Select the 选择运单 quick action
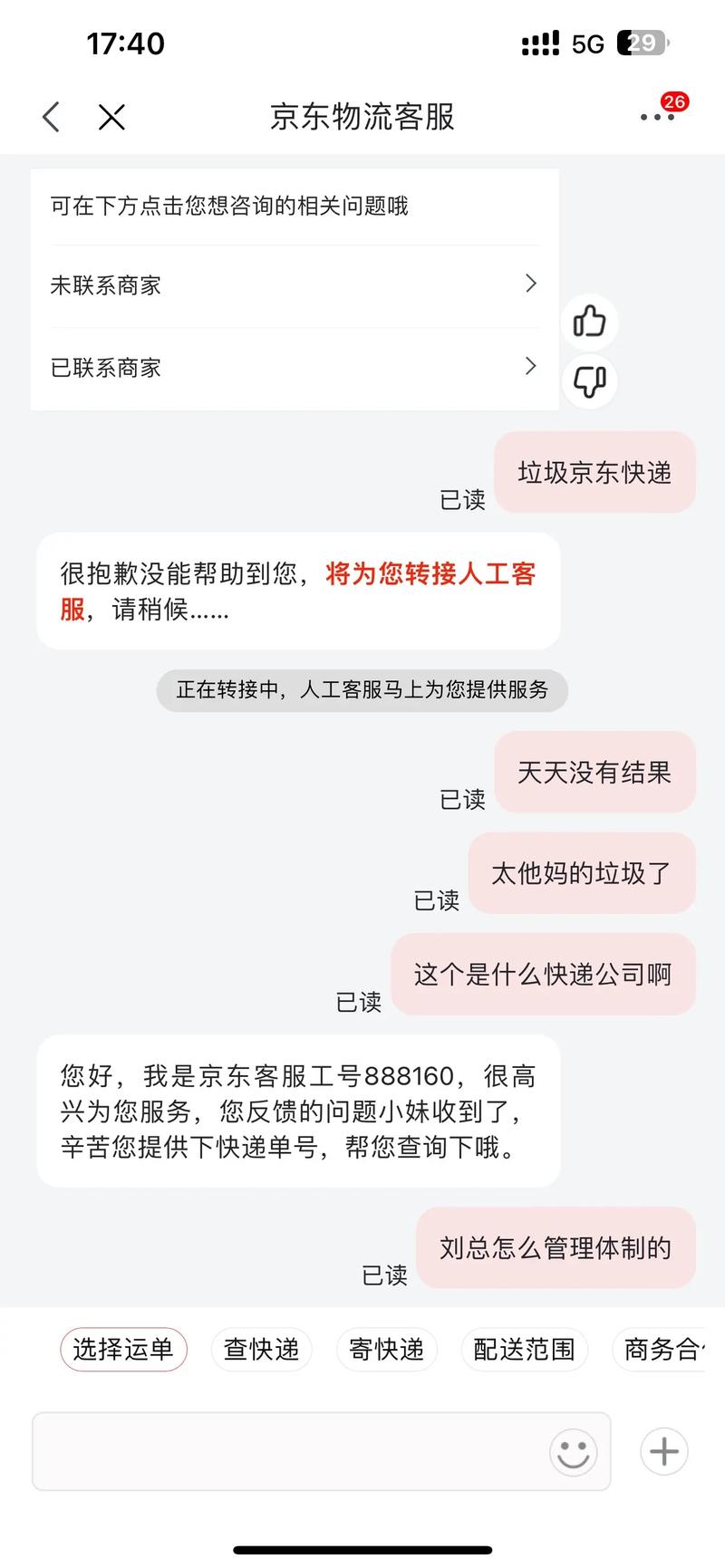The width and height of the screenshot is (725, 1568). tap(123, 1350)
